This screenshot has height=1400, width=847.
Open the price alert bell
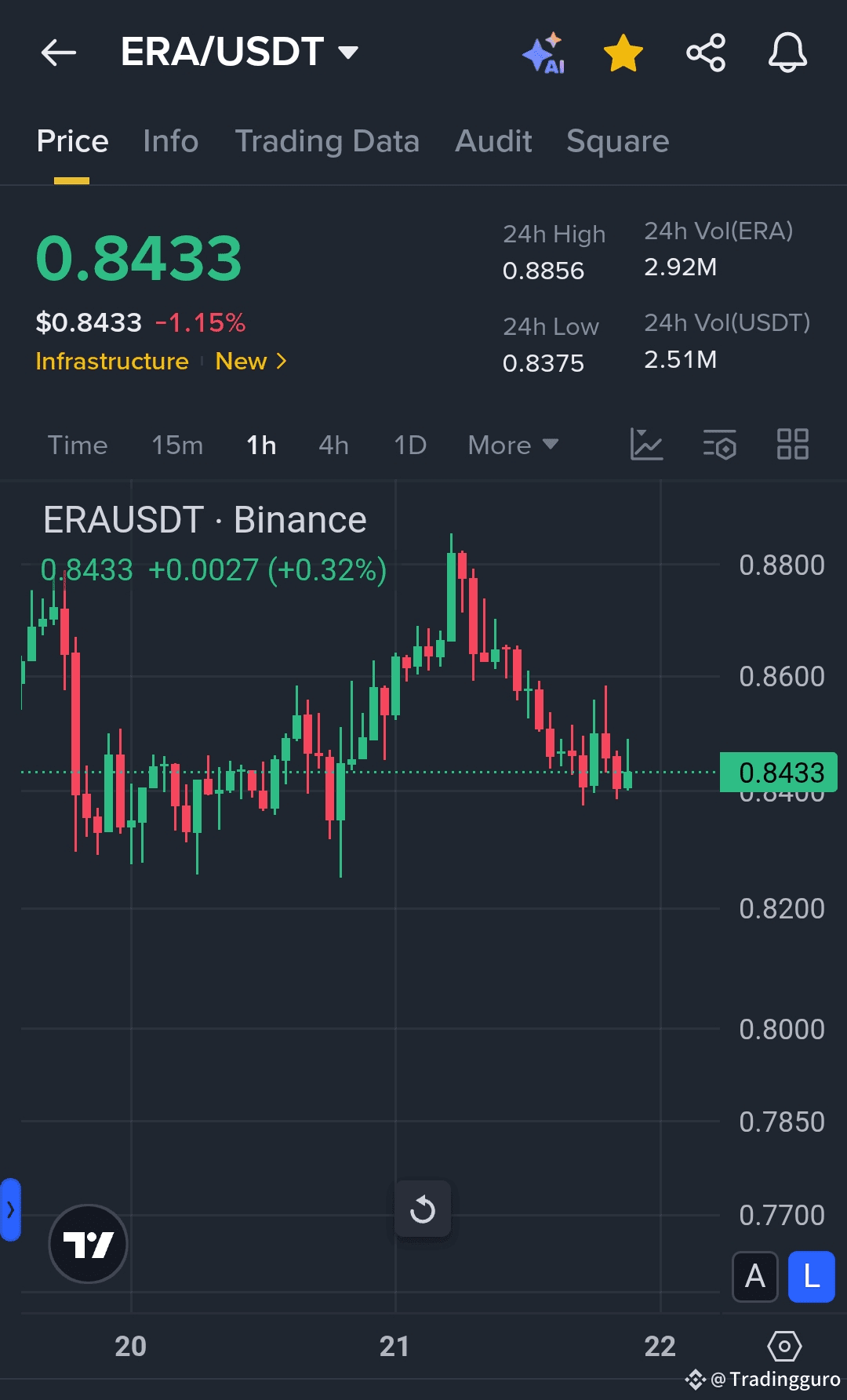click(787, 53)
